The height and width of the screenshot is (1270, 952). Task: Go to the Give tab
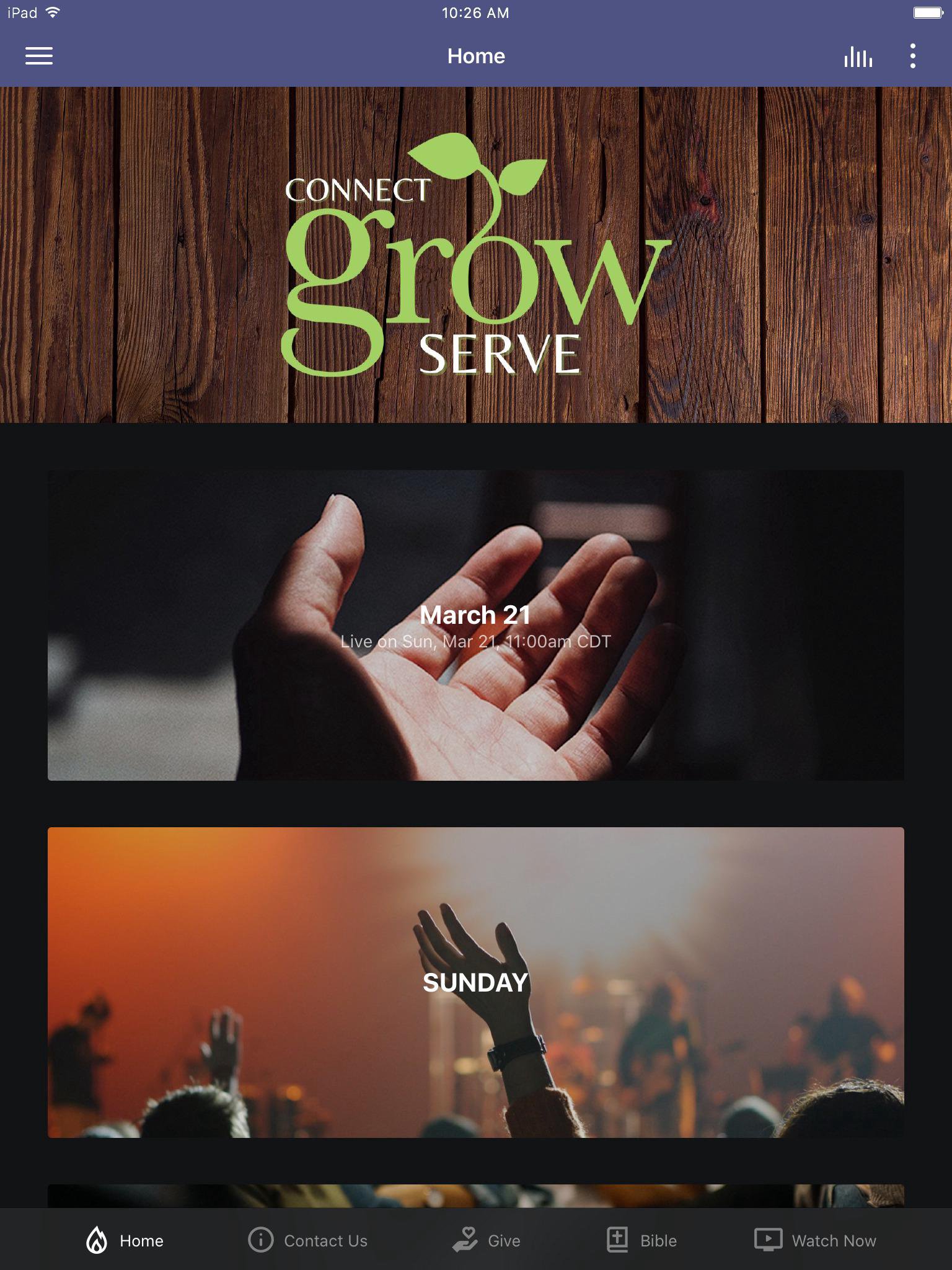(486, 1240)
